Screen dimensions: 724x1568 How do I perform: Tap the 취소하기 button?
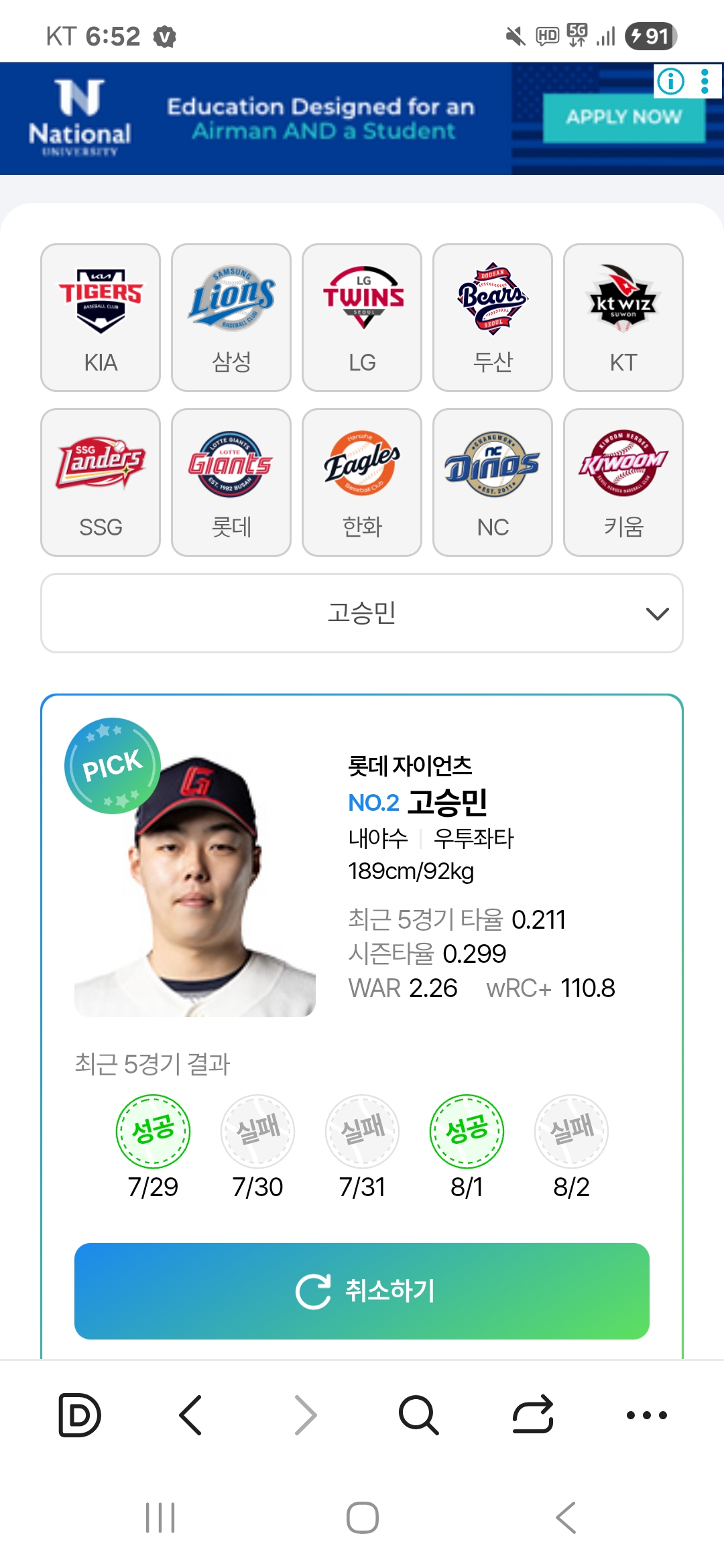(x=362, y=1291)
